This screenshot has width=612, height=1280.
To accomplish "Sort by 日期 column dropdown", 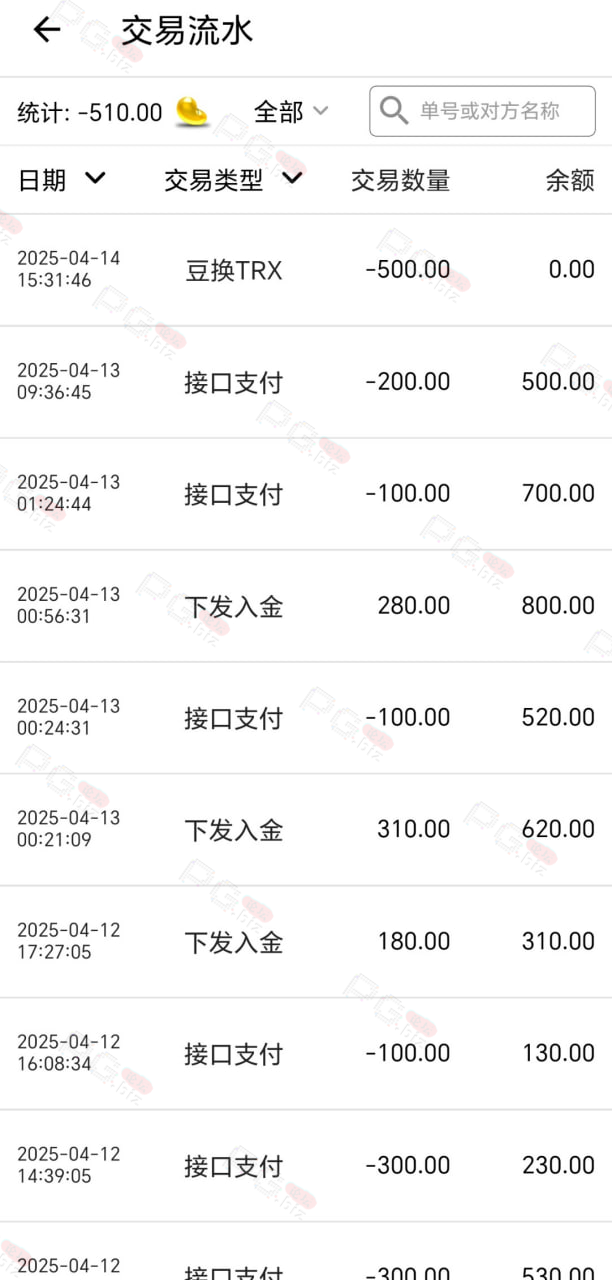I will point(62,180).
